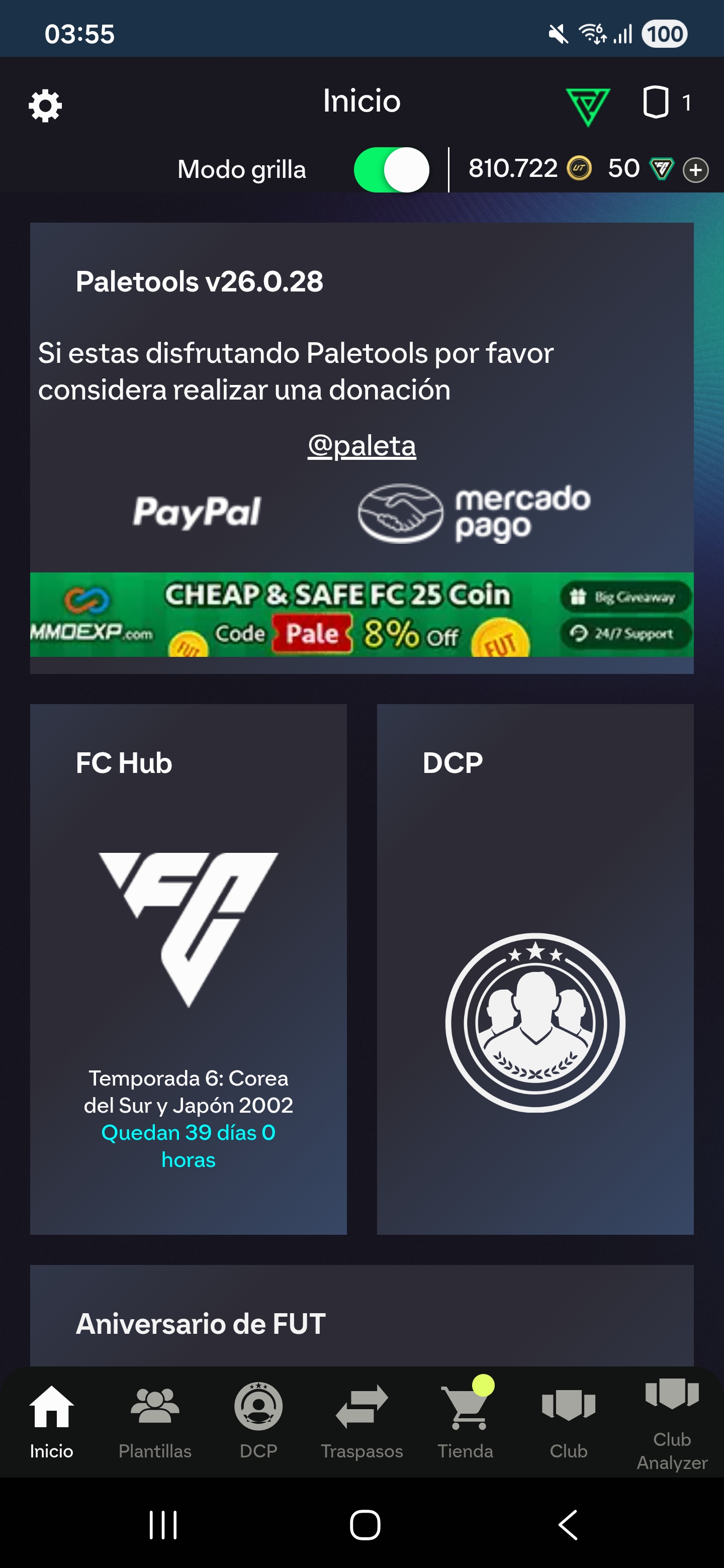Open the MMOEXP coin ad banner

click(x=361, y=615)
